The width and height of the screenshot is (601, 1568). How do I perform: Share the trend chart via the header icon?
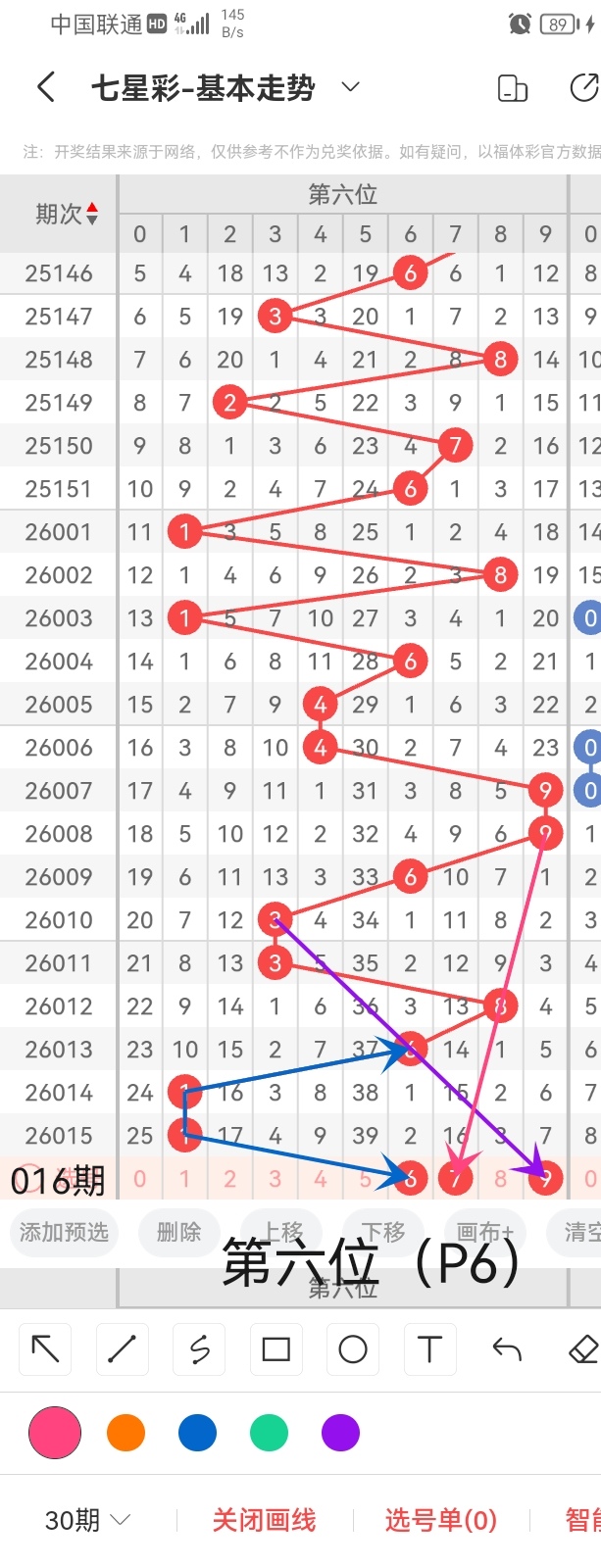coord(584,87)
